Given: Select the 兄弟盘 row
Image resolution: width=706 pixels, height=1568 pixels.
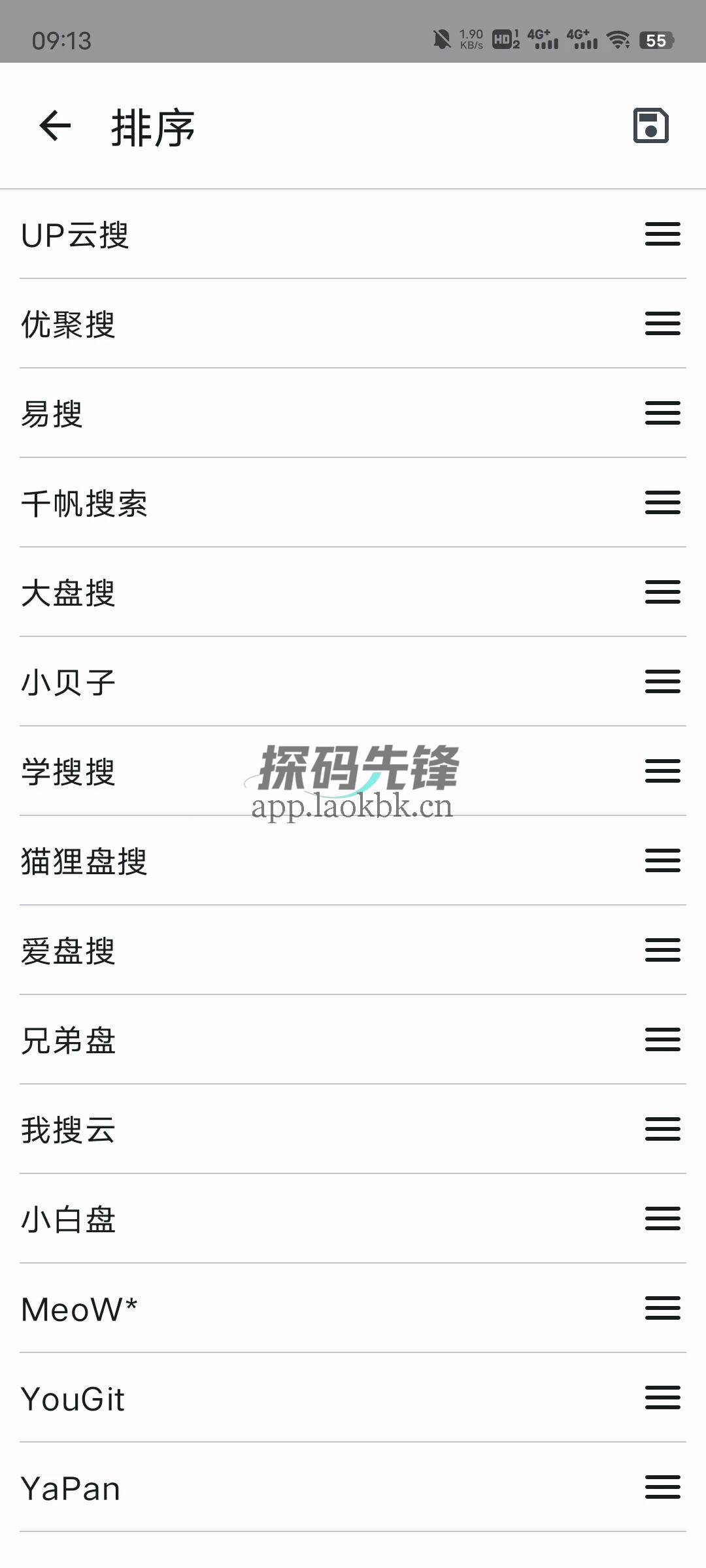Looking at the screenshot, I should (69, 1040).
